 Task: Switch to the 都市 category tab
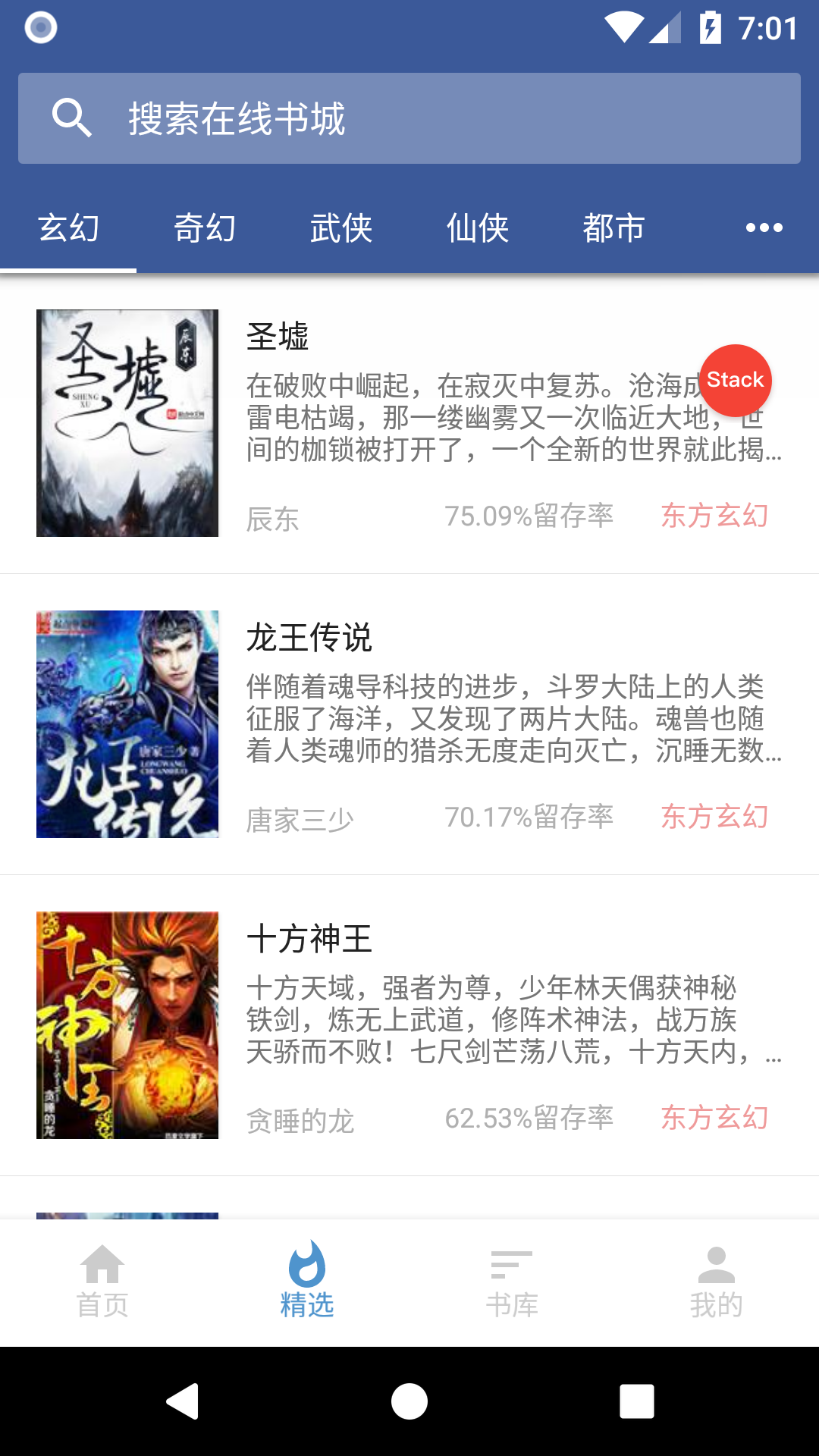614,227
